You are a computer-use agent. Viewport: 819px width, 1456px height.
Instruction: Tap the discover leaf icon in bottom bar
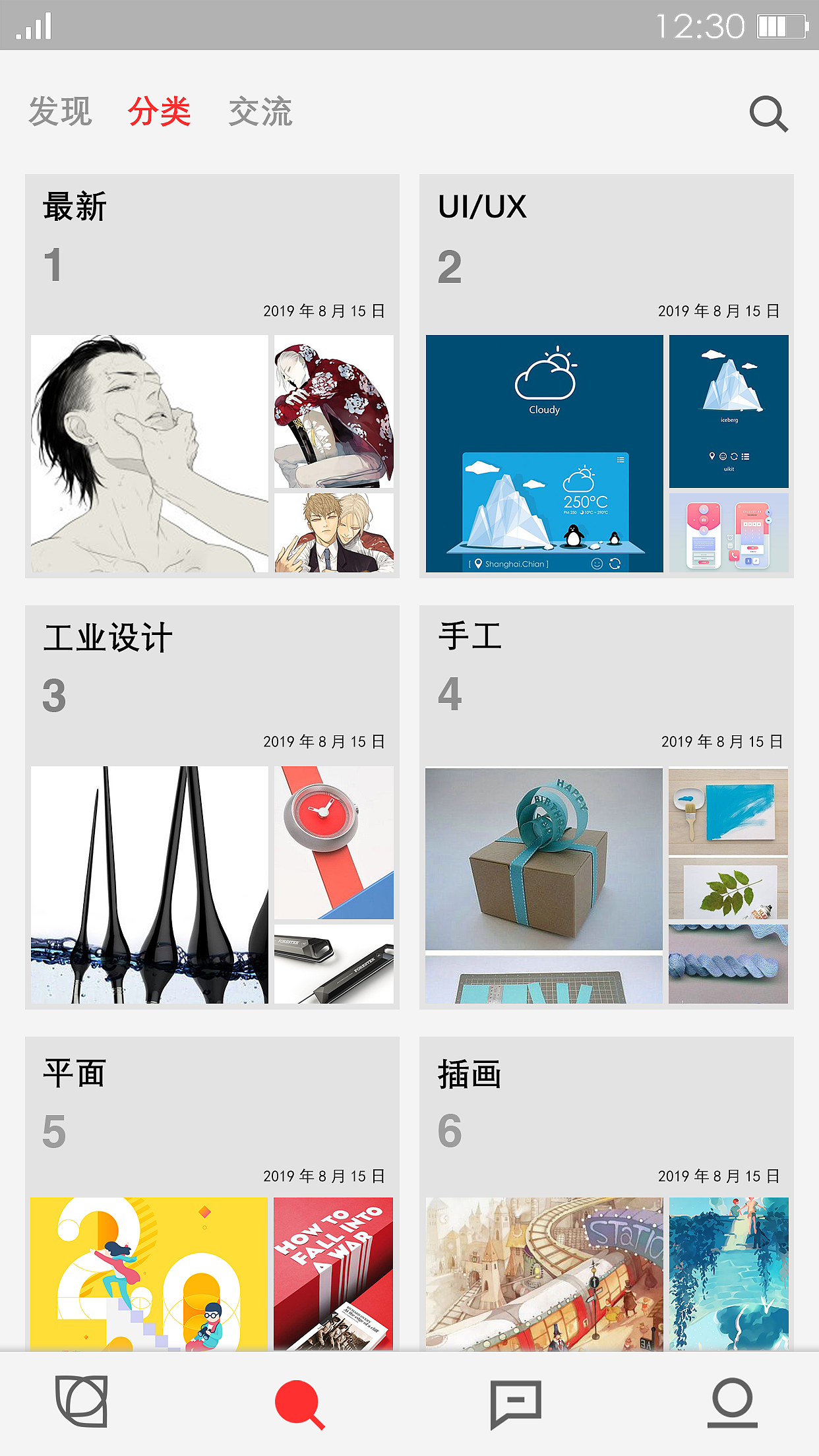click(x=82, y=1401)
